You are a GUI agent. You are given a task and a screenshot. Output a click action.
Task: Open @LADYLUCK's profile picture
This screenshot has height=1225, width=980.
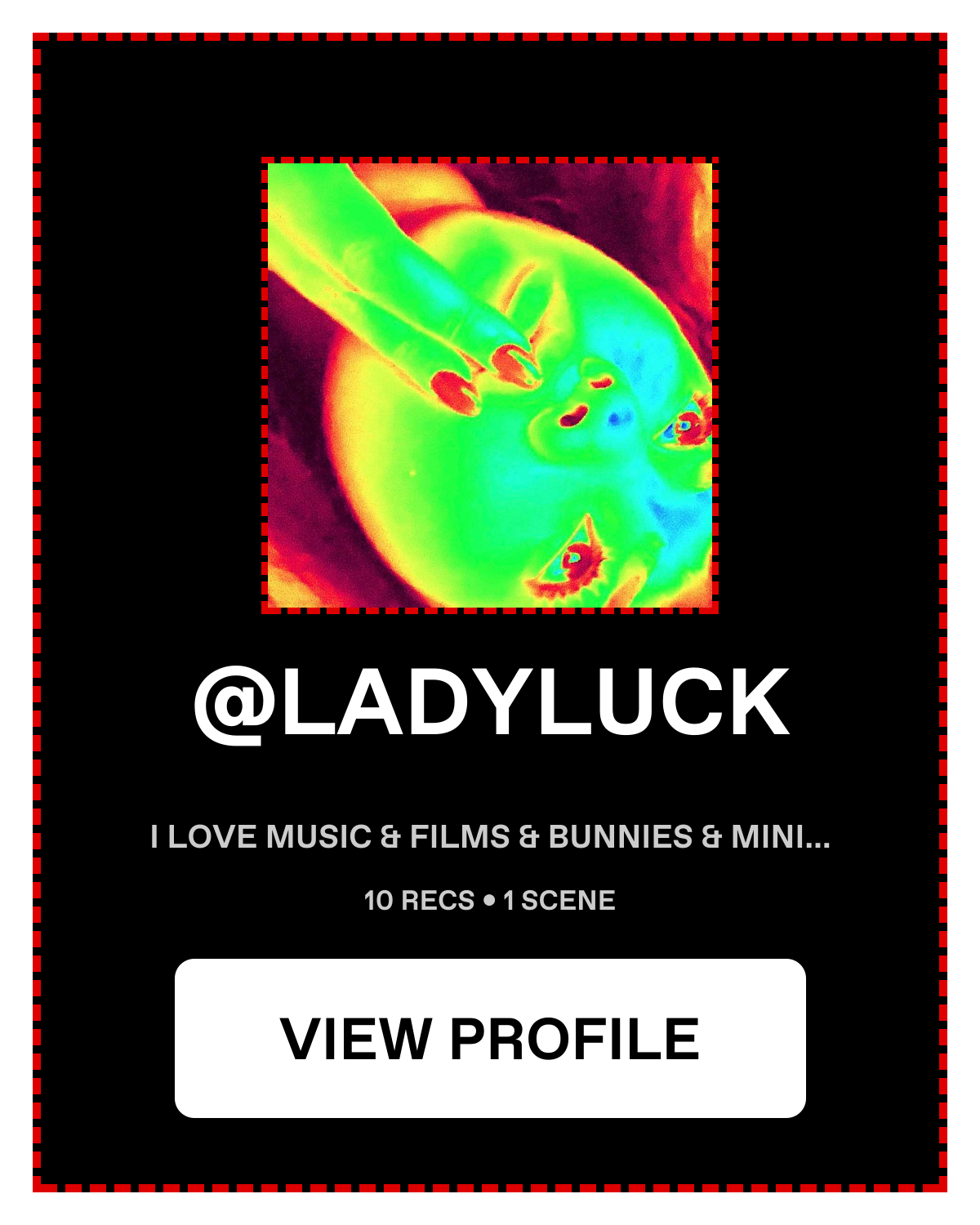[490, 385]
